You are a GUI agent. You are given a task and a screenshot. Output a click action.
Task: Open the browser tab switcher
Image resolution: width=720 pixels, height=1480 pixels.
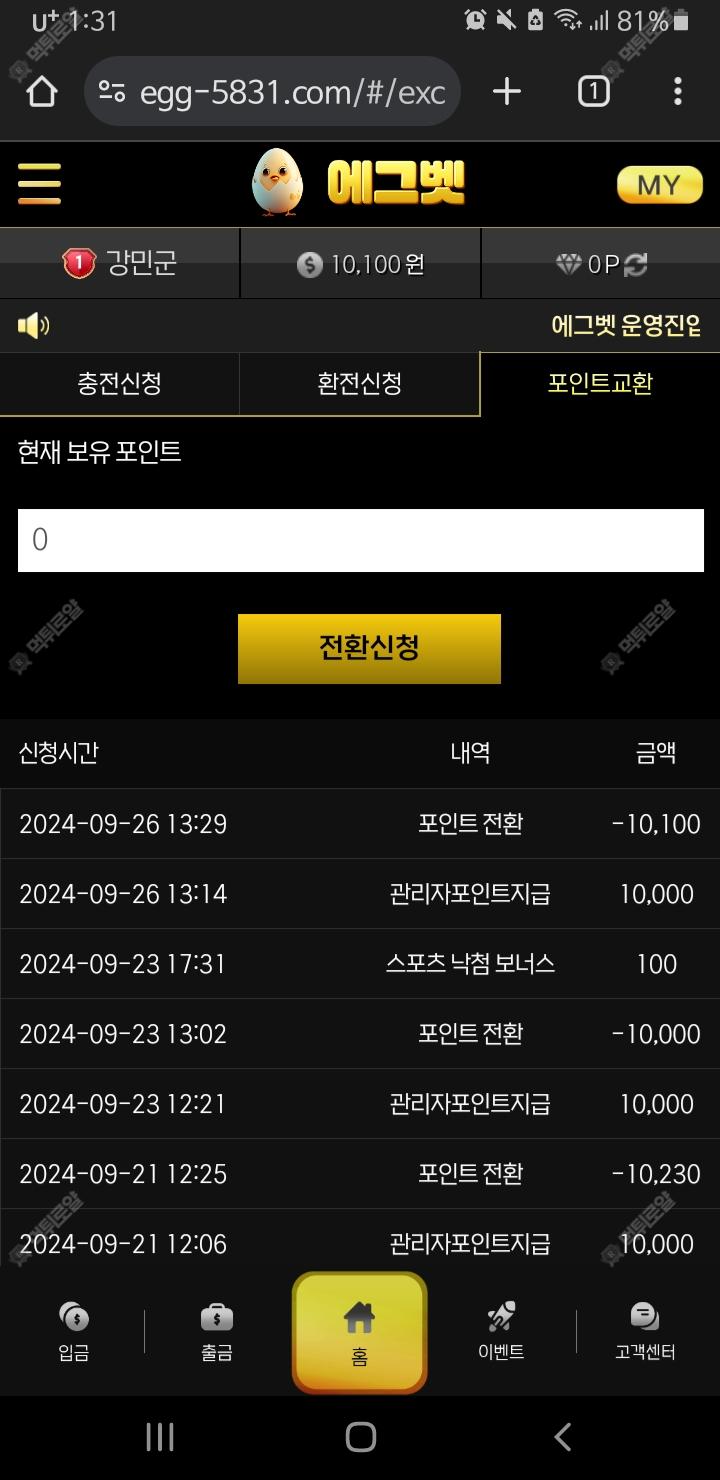point(593,92)
